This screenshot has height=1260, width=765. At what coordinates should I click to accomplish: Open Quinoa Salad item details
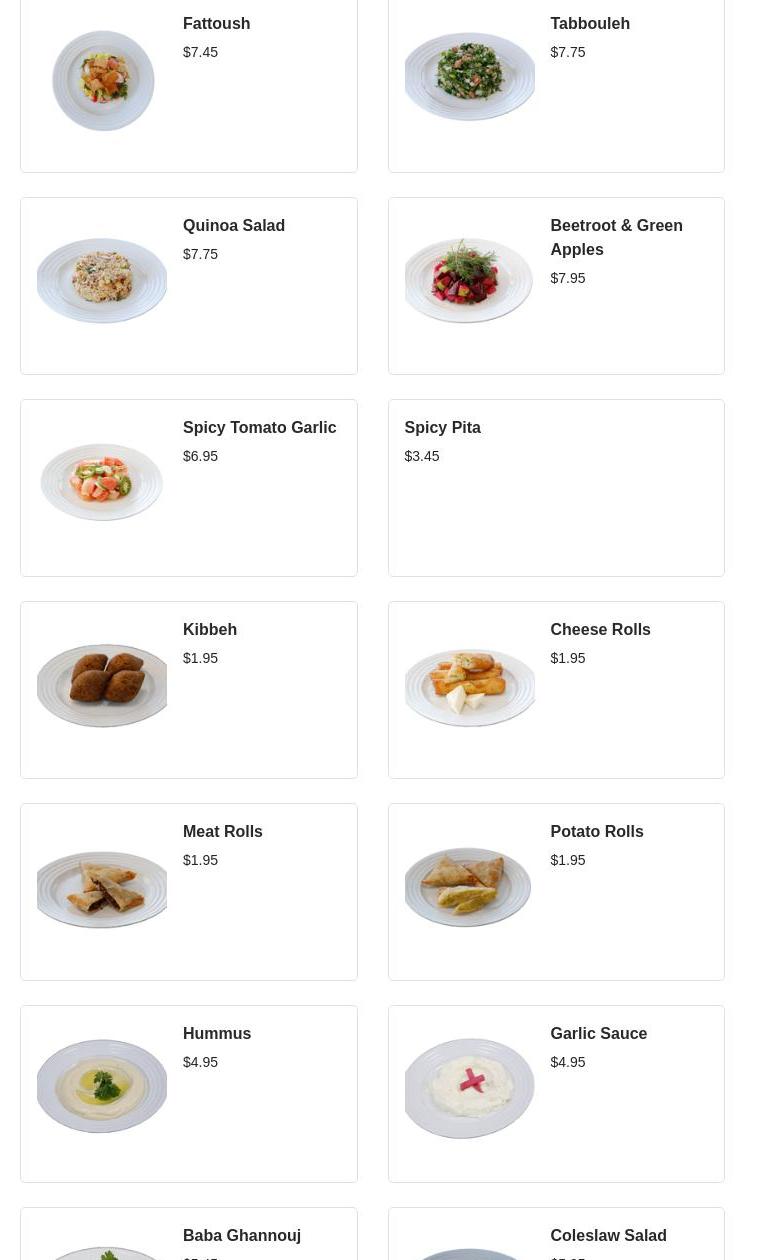(x=188, y=286)
